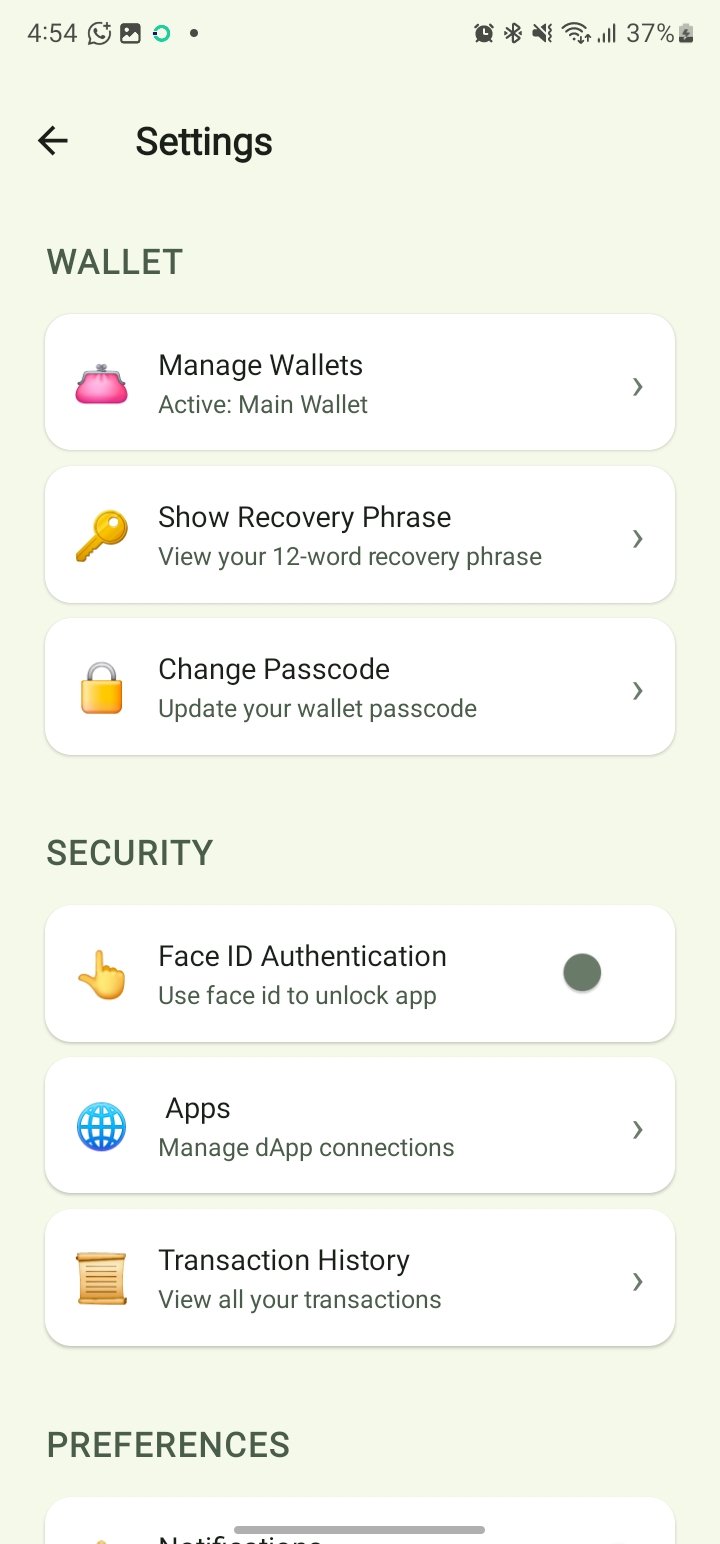Go back from Settings
Screen dimensions: 720x1544
click(53, 141)
